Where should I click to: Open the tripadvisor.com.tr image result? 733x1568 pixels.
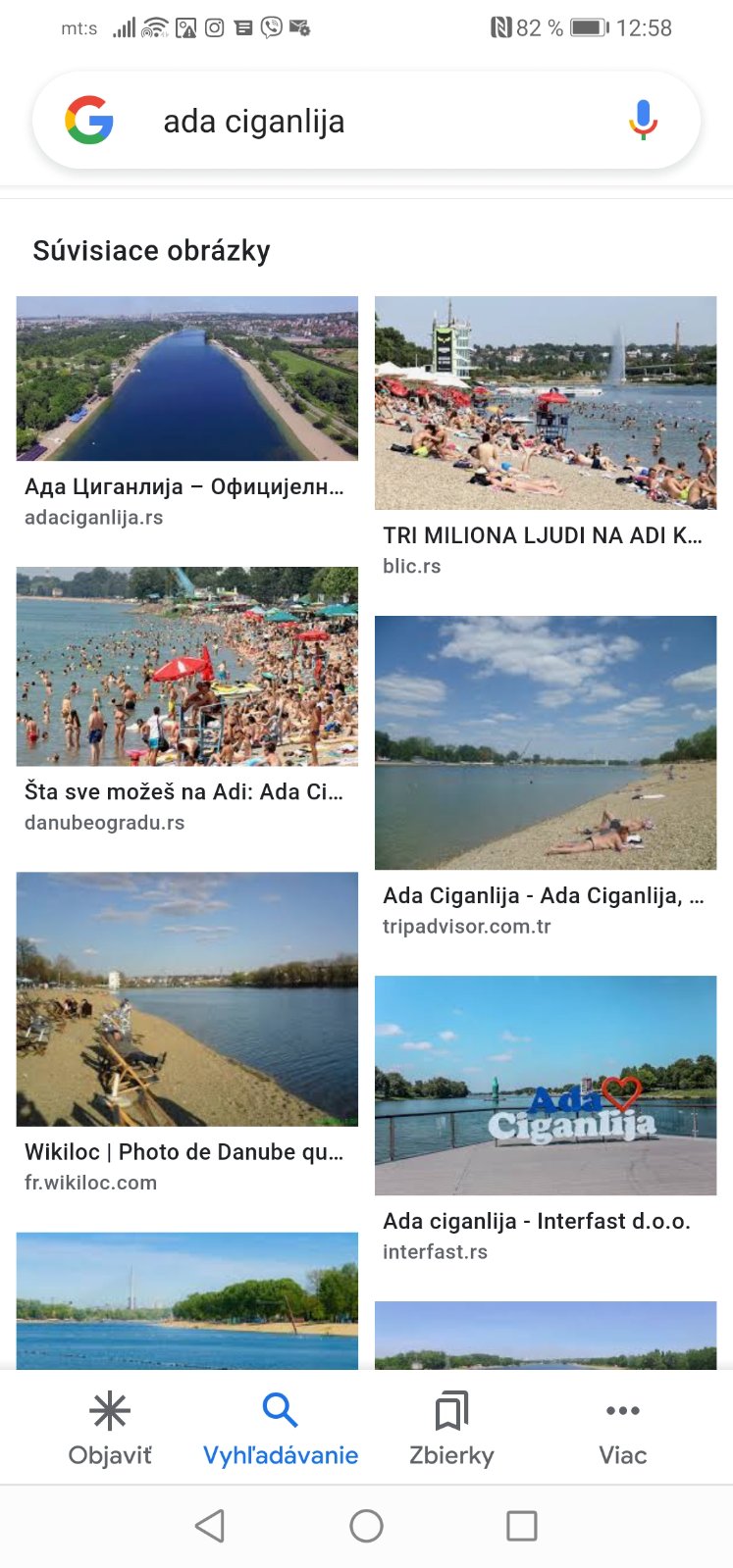pyautogui.click(x=546, y=742)
